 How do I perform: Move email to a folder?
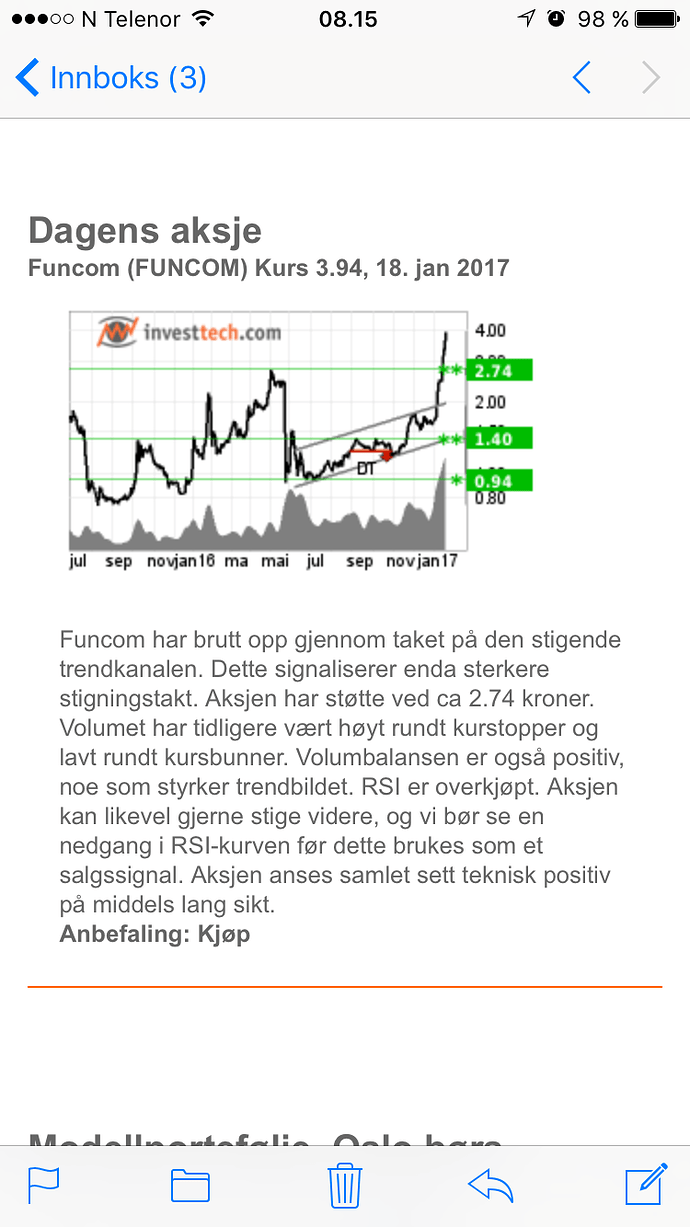(x=190, y=1185)
